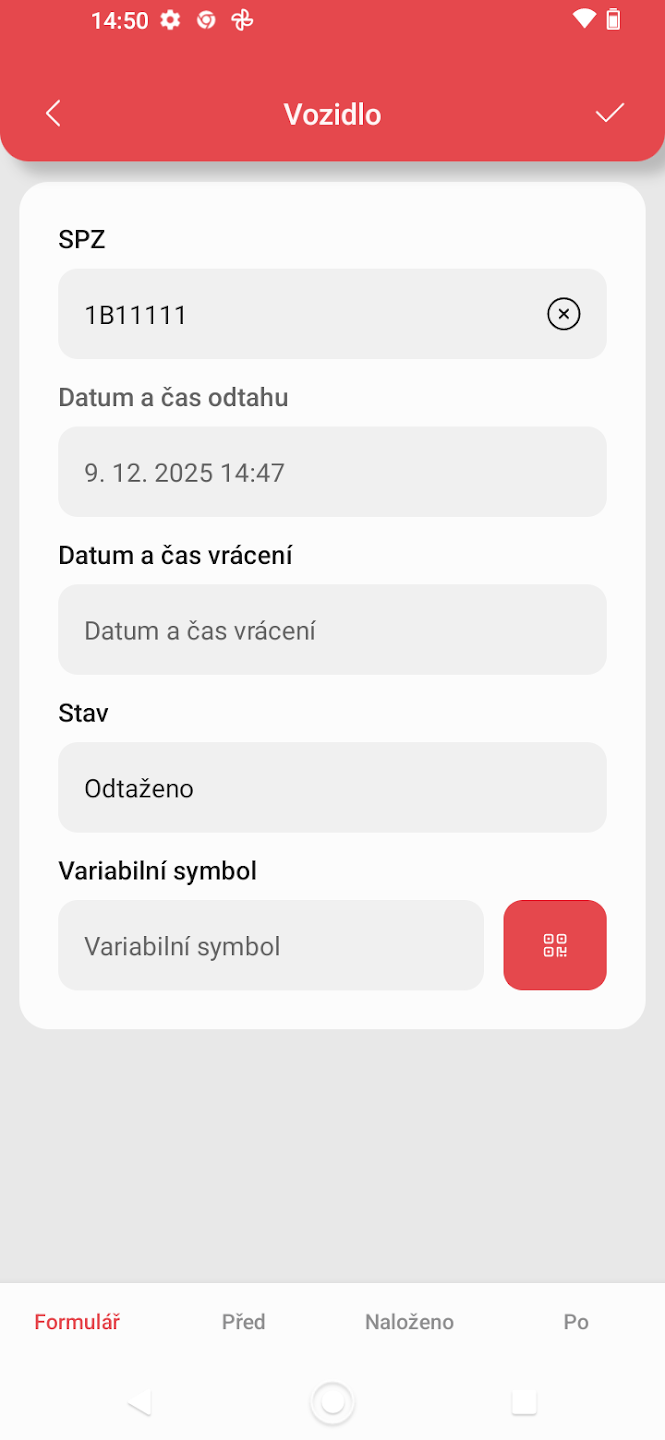Tap the system home button

point(332,1402)
